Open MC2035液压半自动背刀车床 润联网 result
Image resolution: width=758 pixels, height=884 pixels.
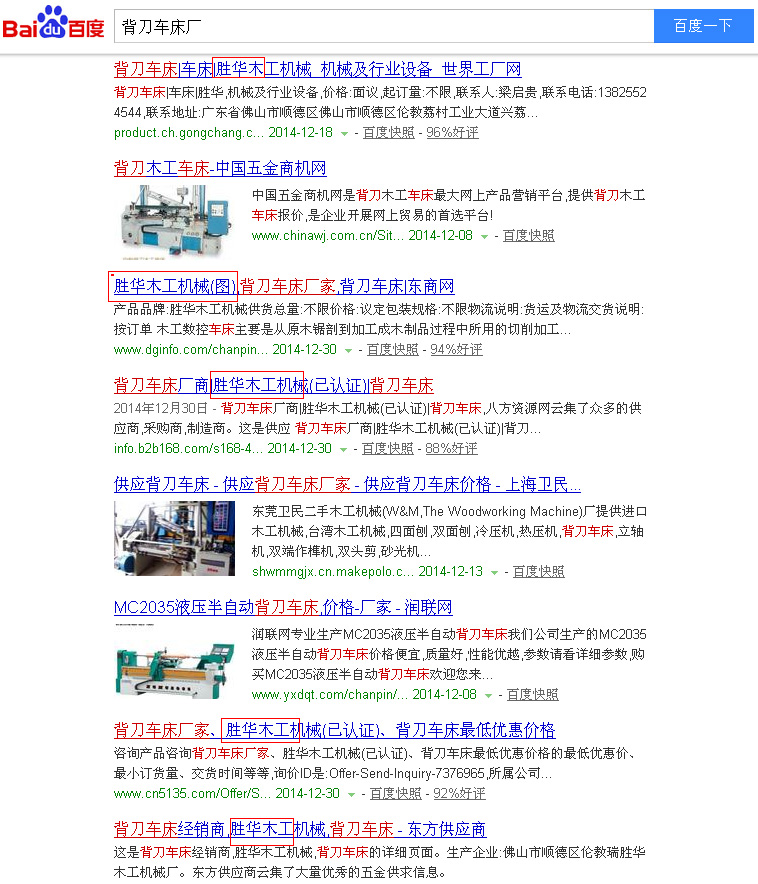tap(283, 607)
